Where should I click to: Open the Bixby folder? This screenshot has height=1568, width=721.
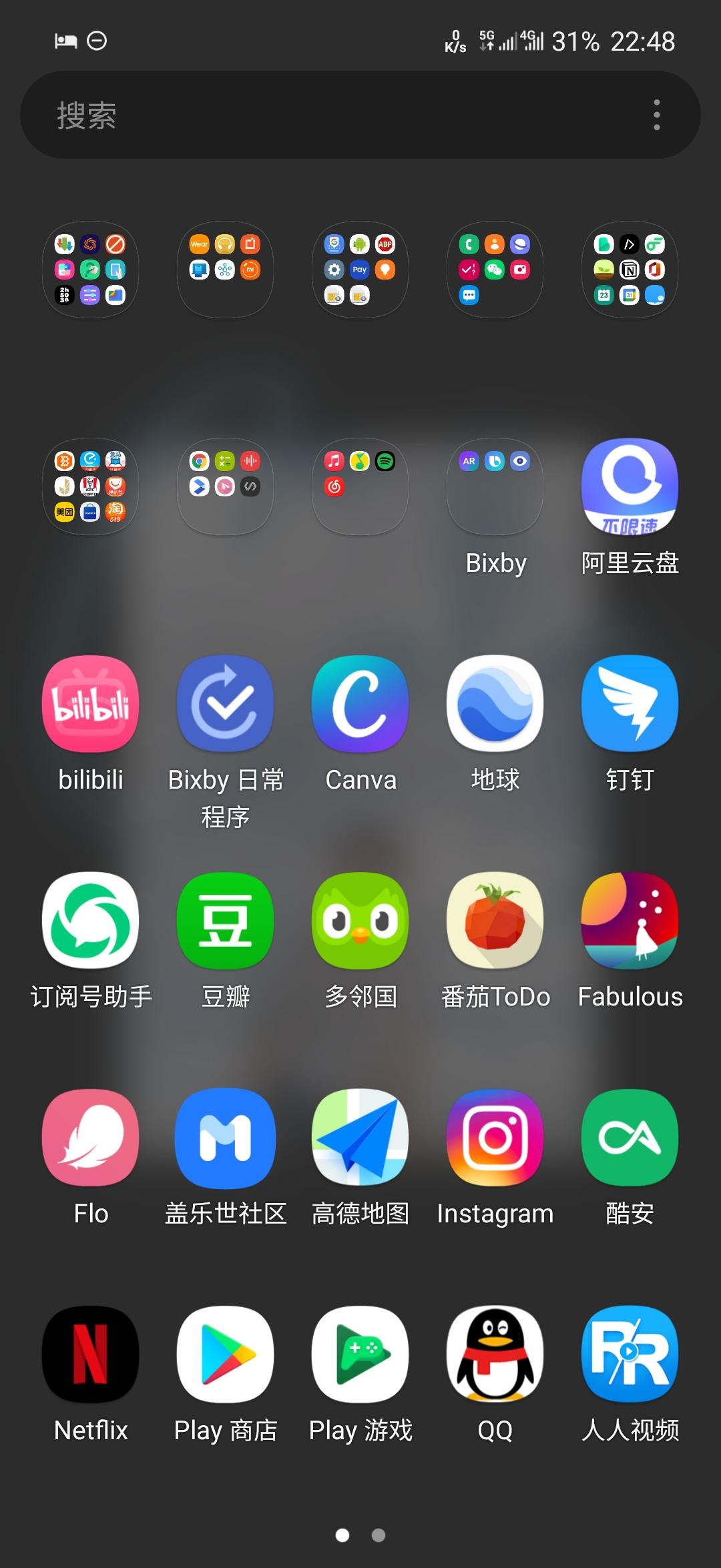(495, 486)
